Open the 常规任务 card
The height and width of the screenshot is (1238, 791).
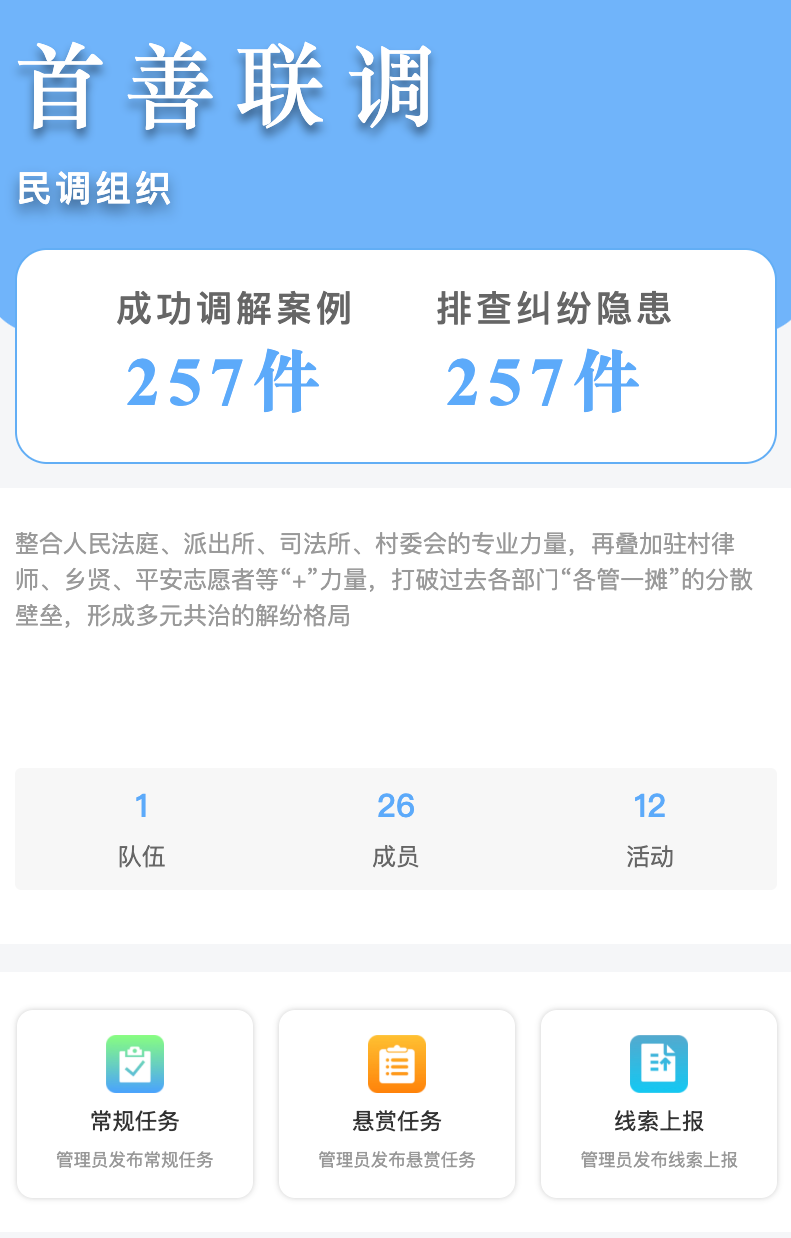click(135, 1104)
